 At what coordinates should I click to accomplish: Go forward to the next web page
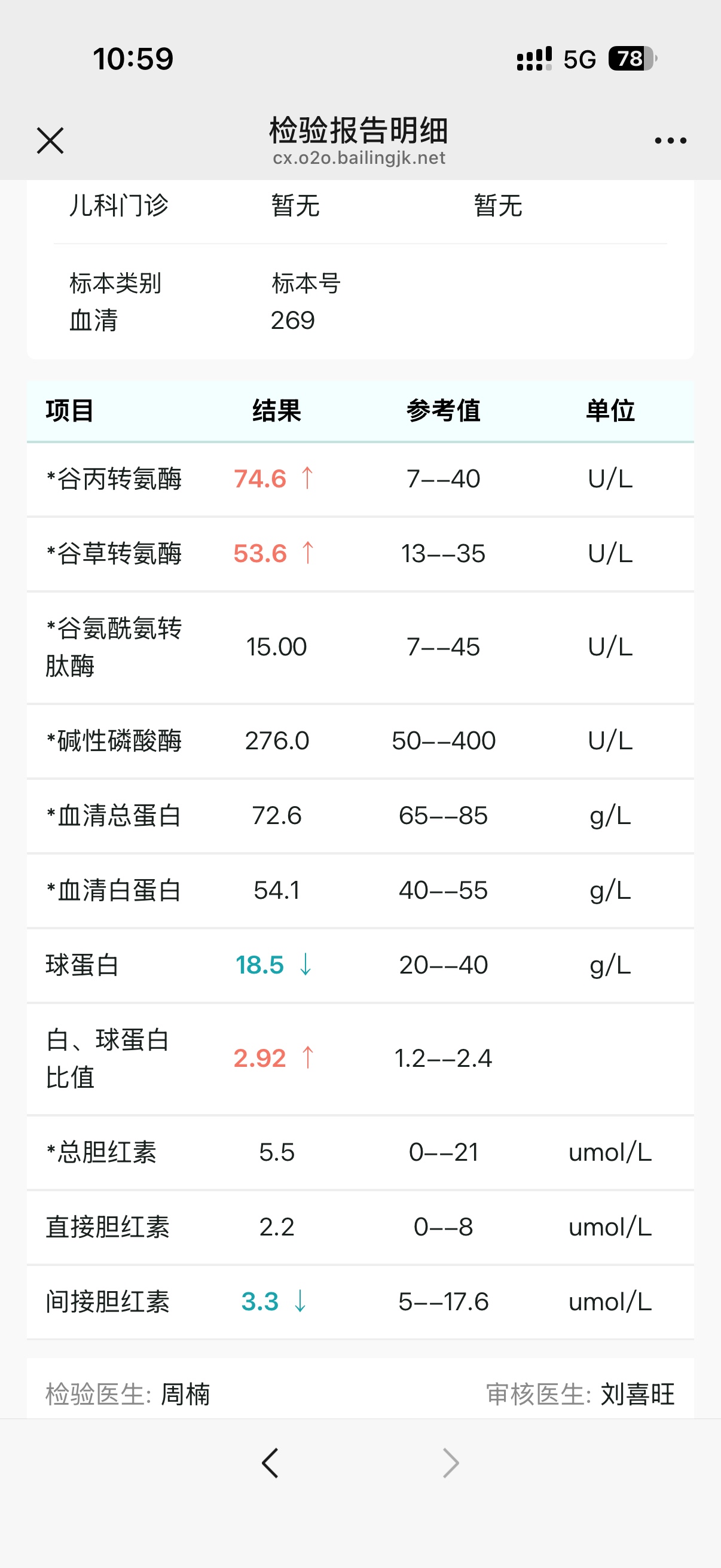pyautogui.click(x=450, y=1463)
